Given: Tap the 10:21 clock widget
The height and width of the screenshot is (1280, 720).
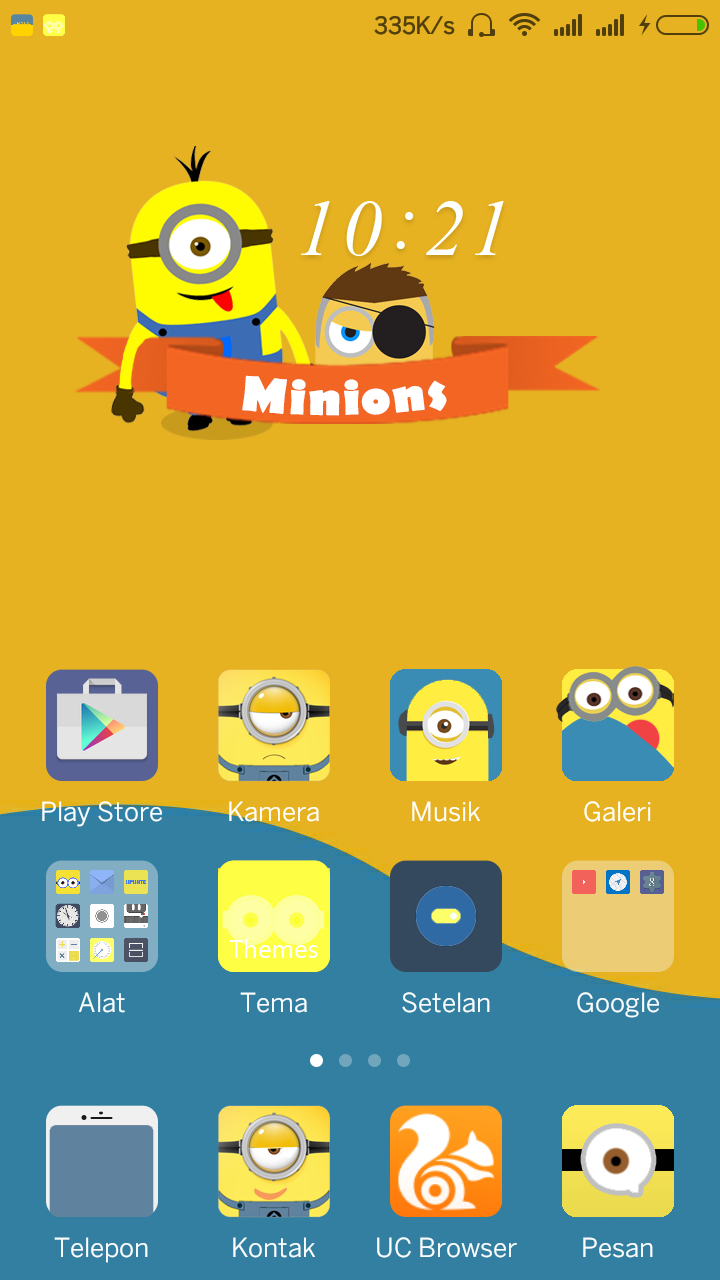Looking at the screenshot, I should coord(404,230).
